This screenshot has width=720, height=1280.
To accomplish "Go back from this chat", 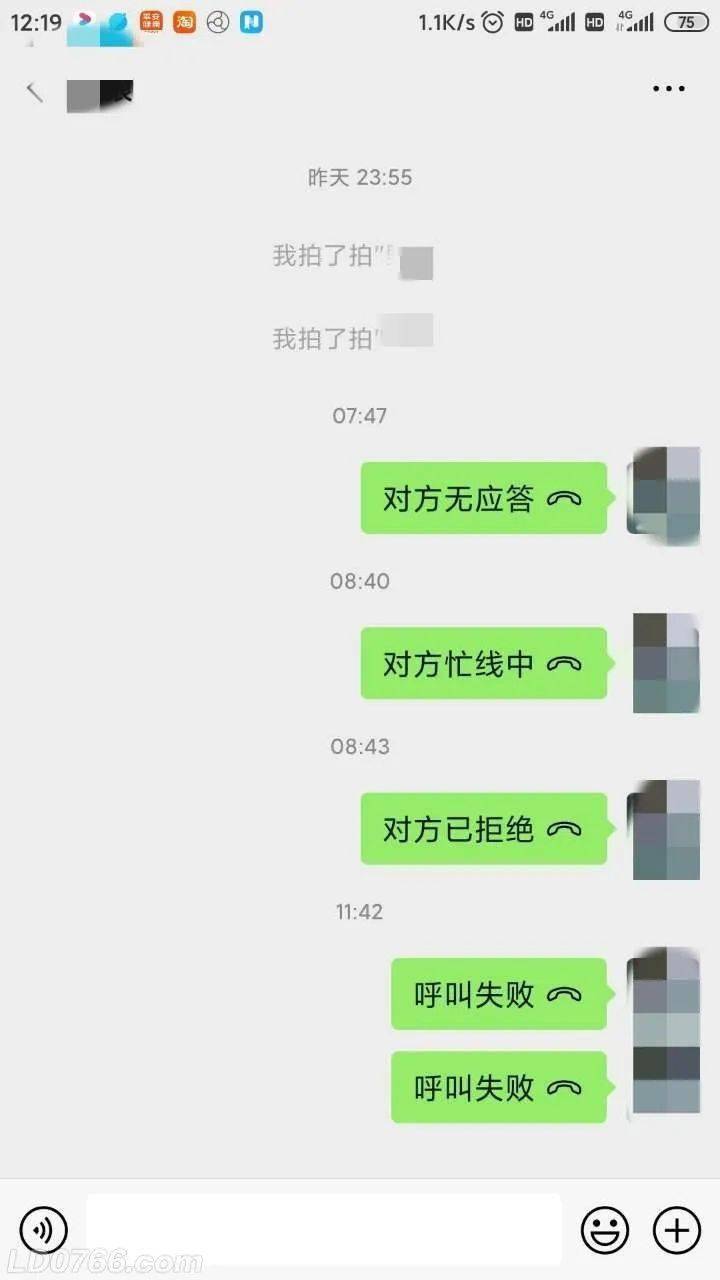I will pyautogui.click(x=35, y=92).
